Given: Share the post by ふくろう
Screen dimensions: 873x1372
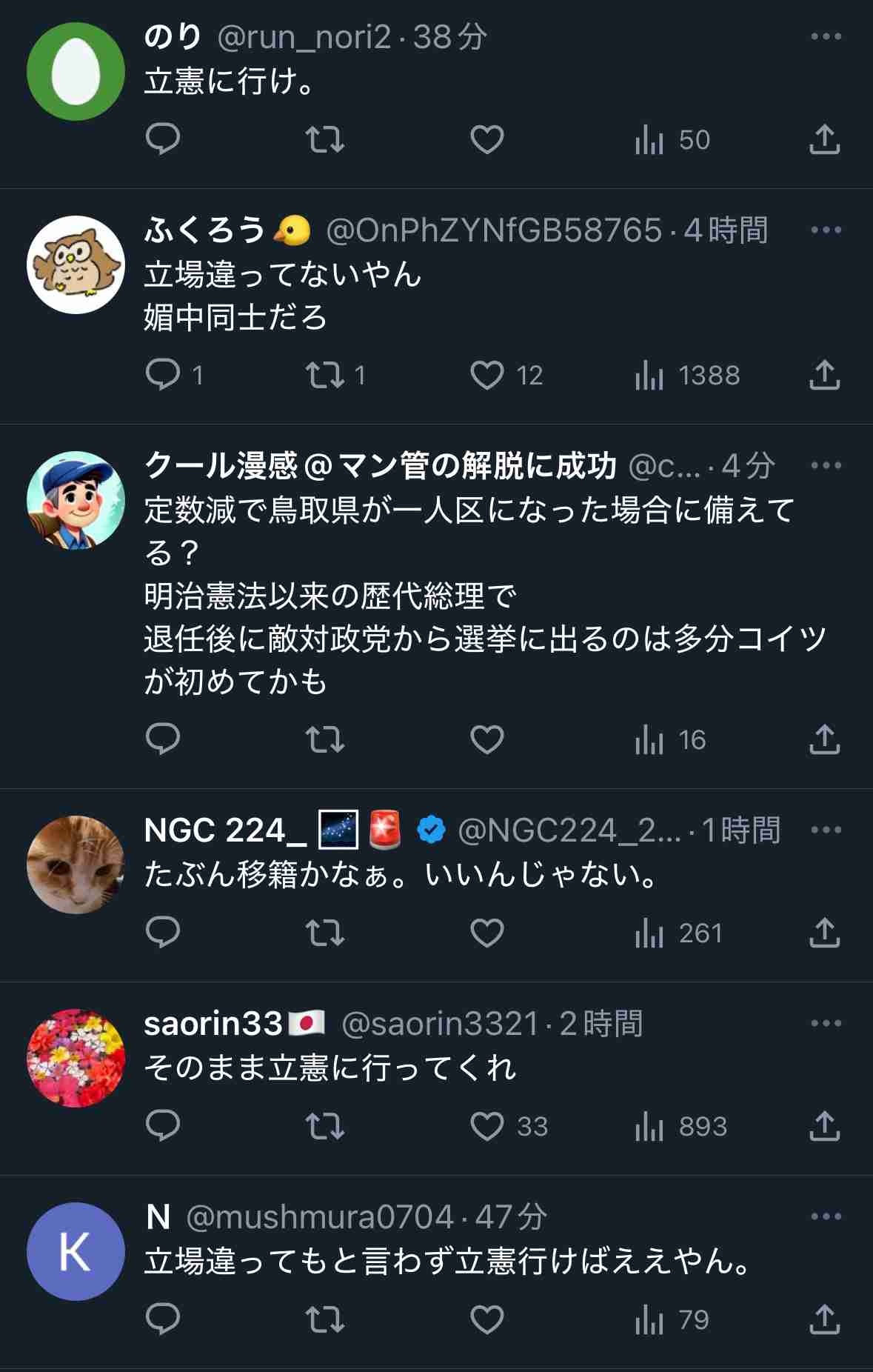Looking at the screenshot, I should (824, 375).
